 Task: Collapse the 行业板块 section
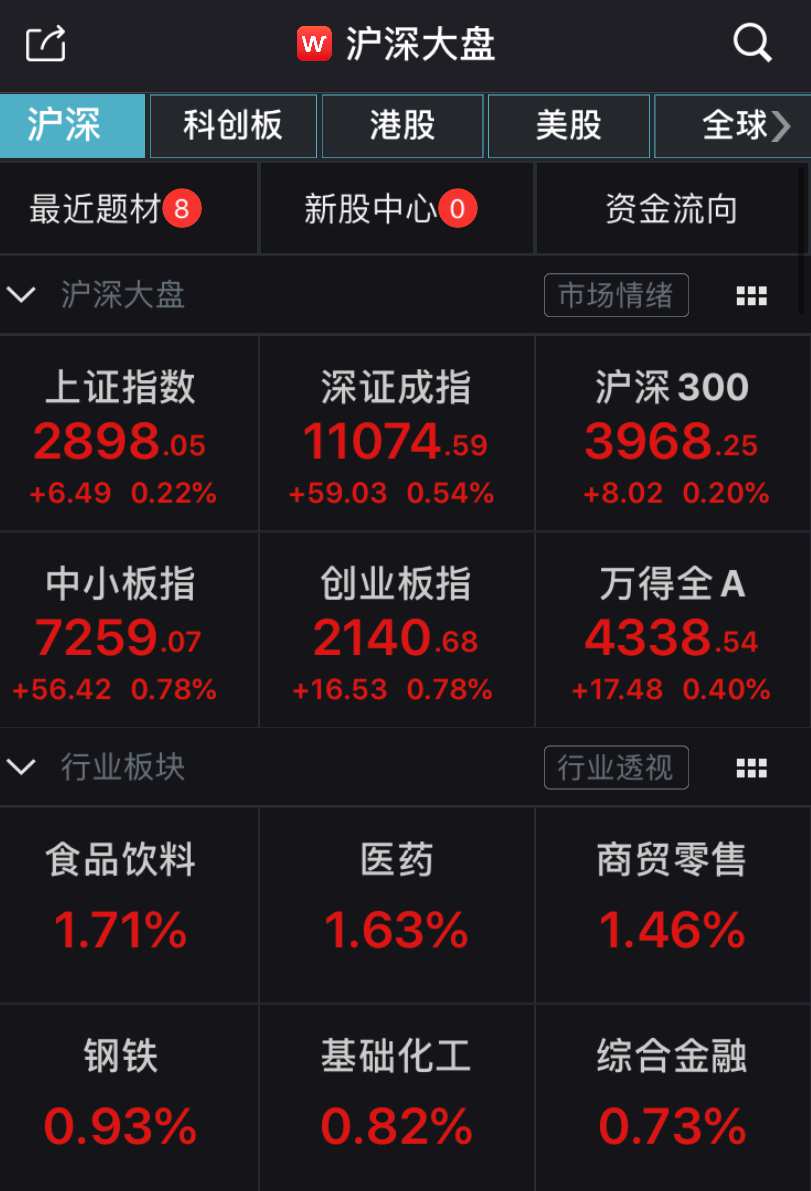21,768
